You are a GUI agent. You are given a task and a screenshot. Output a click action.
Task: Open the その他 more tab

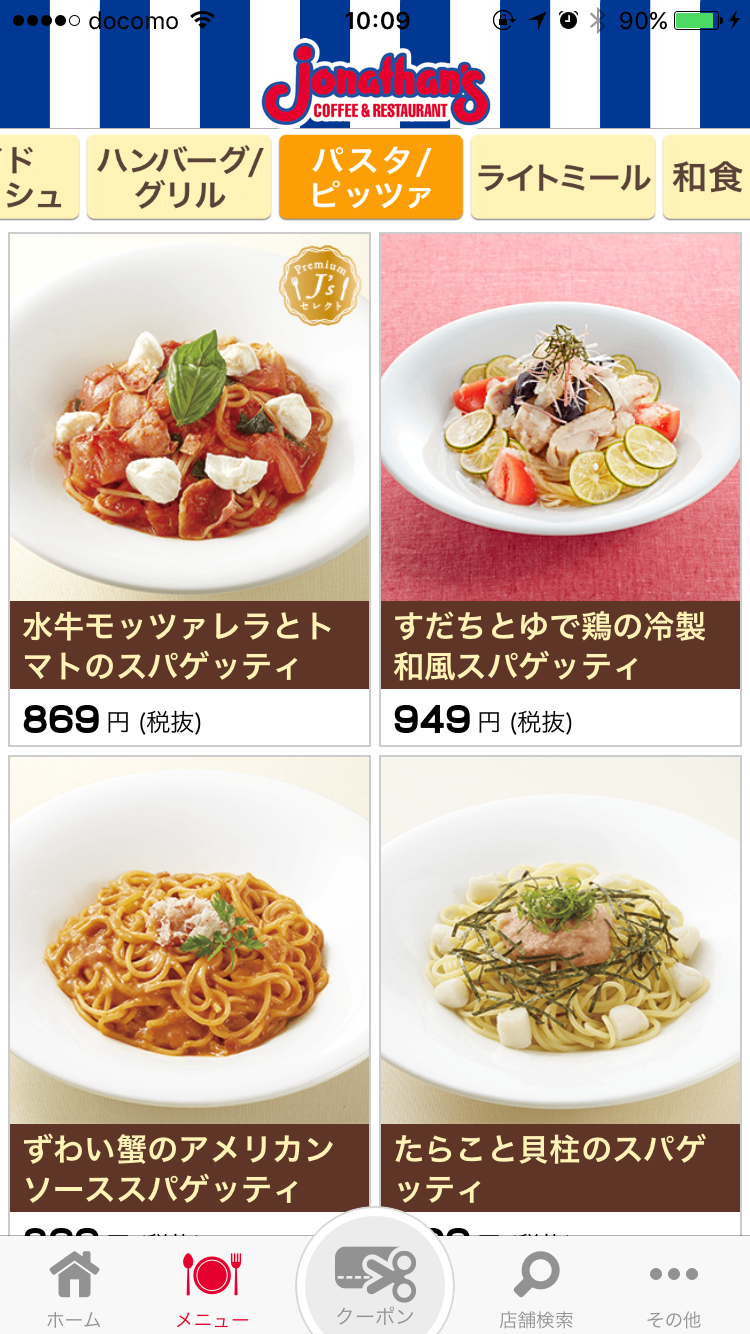pyautogui.click(x=674, y=1288)
